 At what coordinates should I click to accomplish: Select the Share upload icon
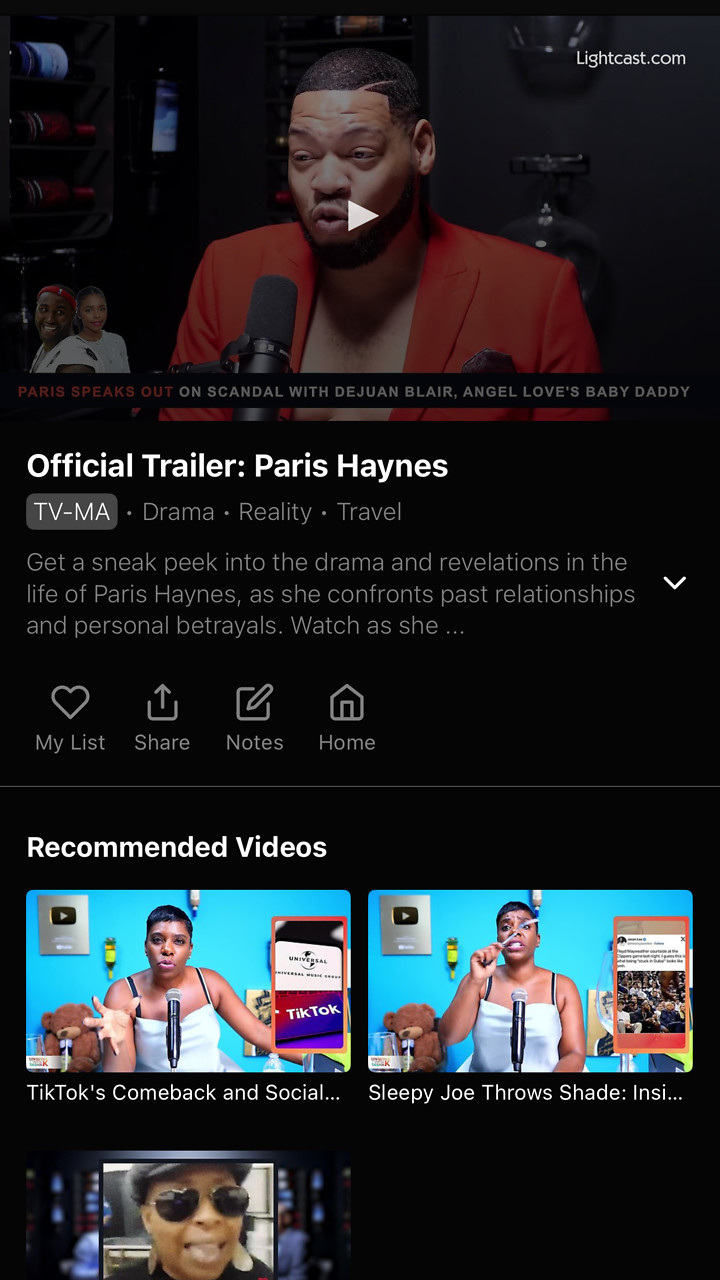point(162,701)
